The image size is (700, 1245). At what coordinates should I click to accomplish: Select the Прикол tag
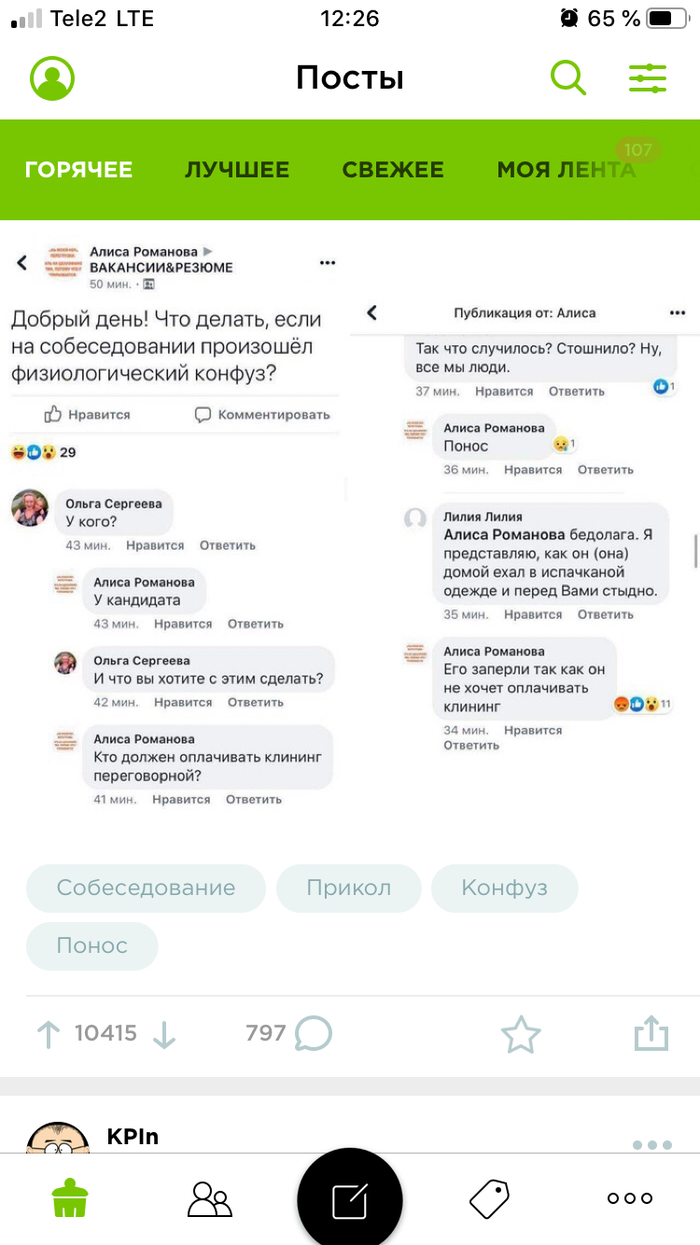(x=349, y=888)
